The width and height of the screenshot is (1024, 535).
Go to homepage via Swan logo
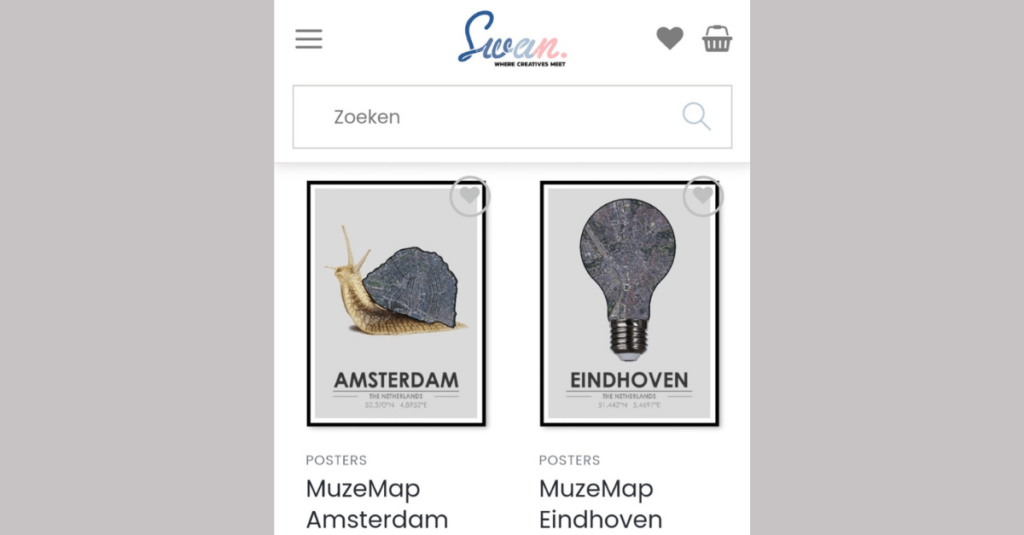513,39
